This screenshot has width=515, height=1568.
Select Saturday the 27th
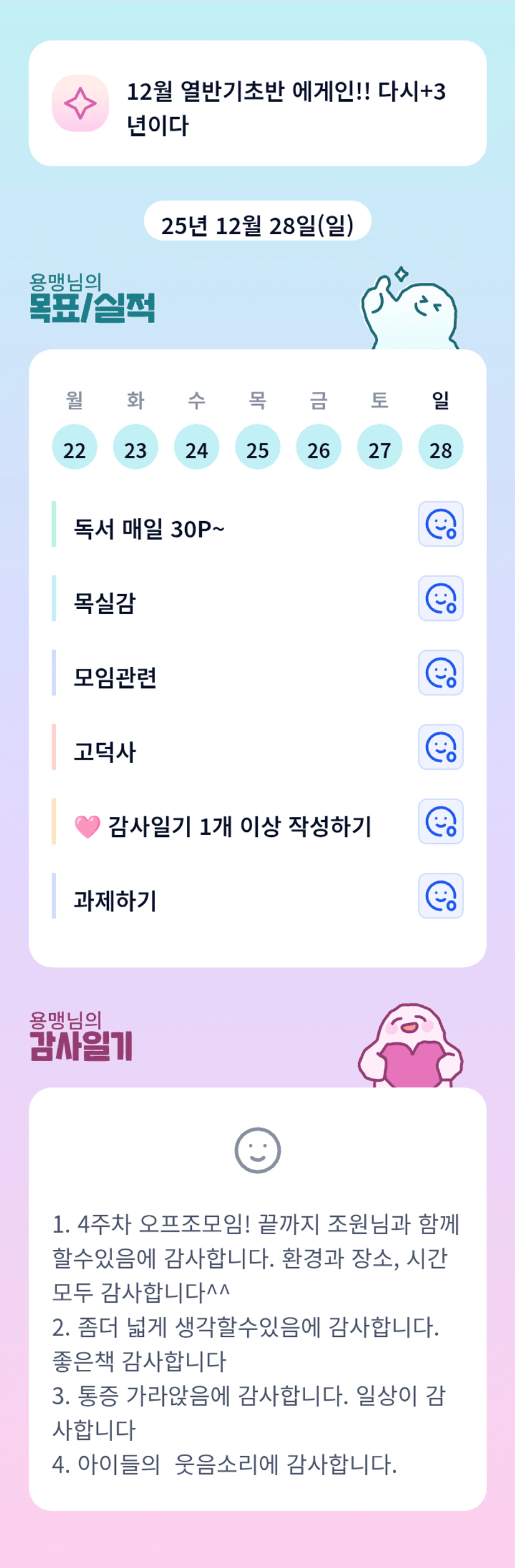point(380,447)
